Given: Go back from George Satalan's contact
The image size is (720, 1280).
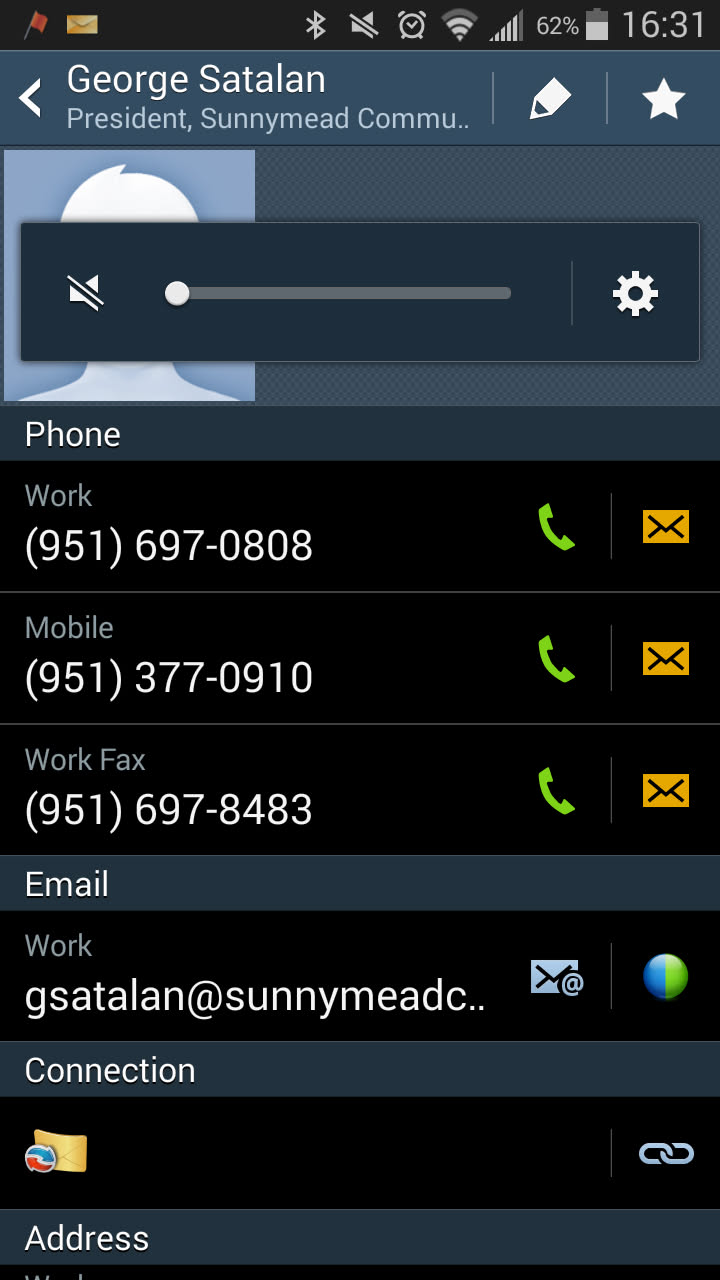Looking at the screenshot, I should [32, 99].
